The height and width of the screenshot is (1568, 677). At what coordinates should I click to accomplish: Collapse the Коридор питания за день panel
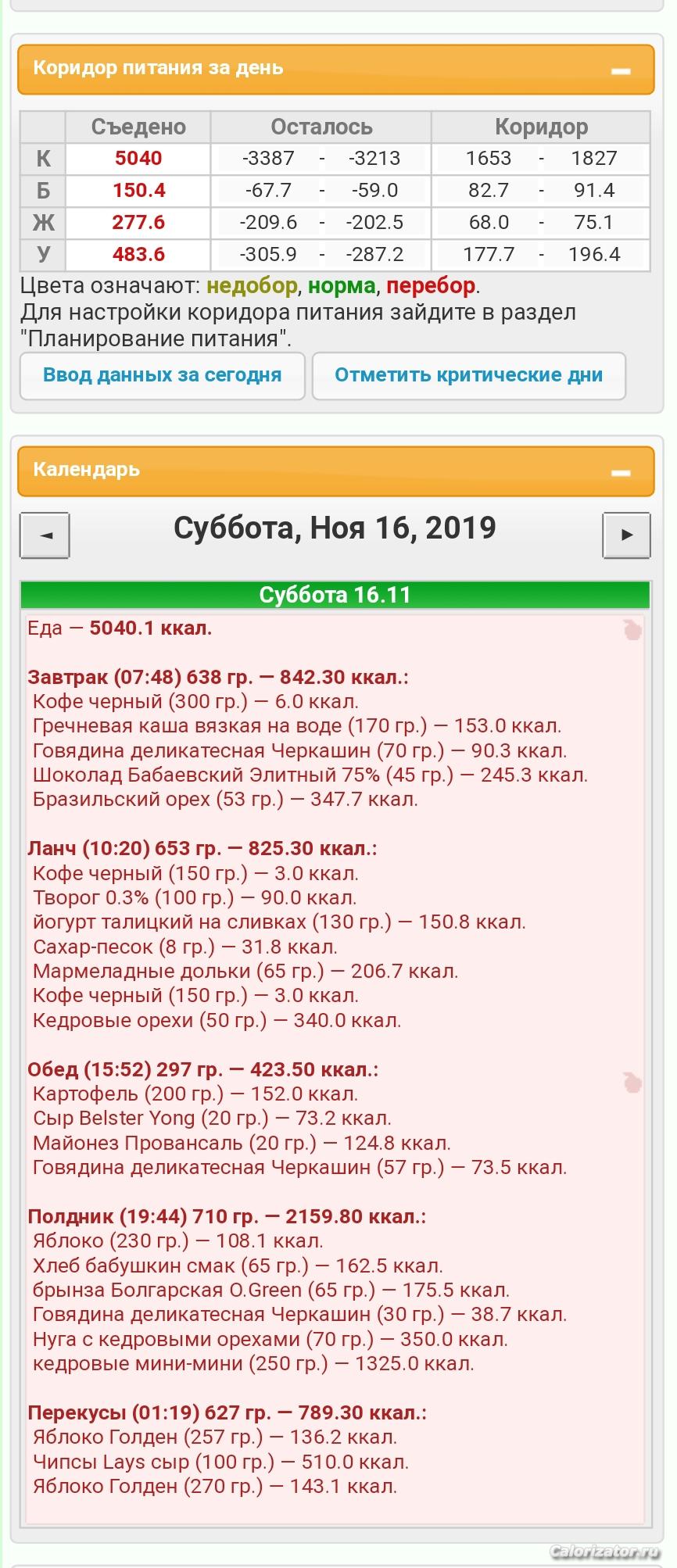(x=621, y=71)
